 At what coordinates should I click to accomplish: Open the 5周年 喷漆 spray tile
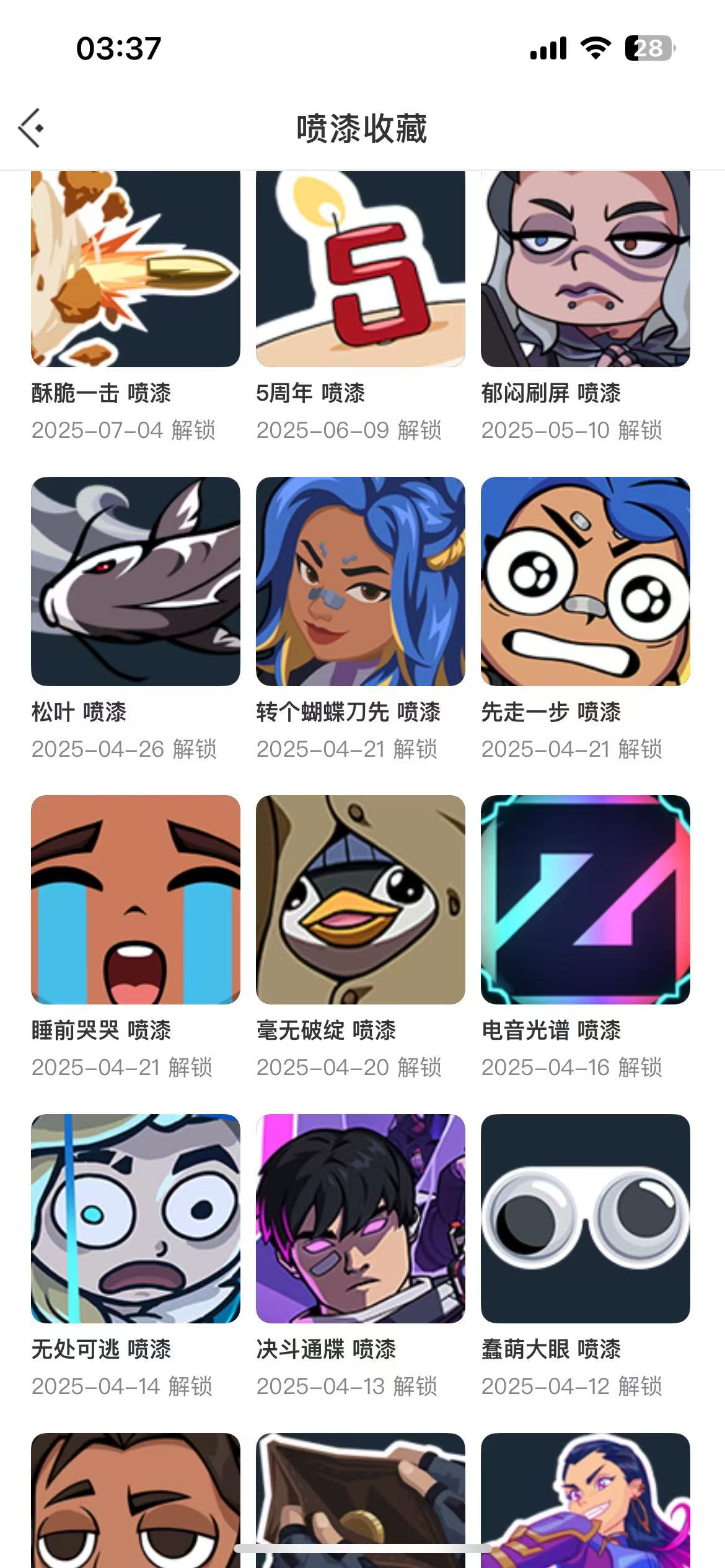[360, 269]
